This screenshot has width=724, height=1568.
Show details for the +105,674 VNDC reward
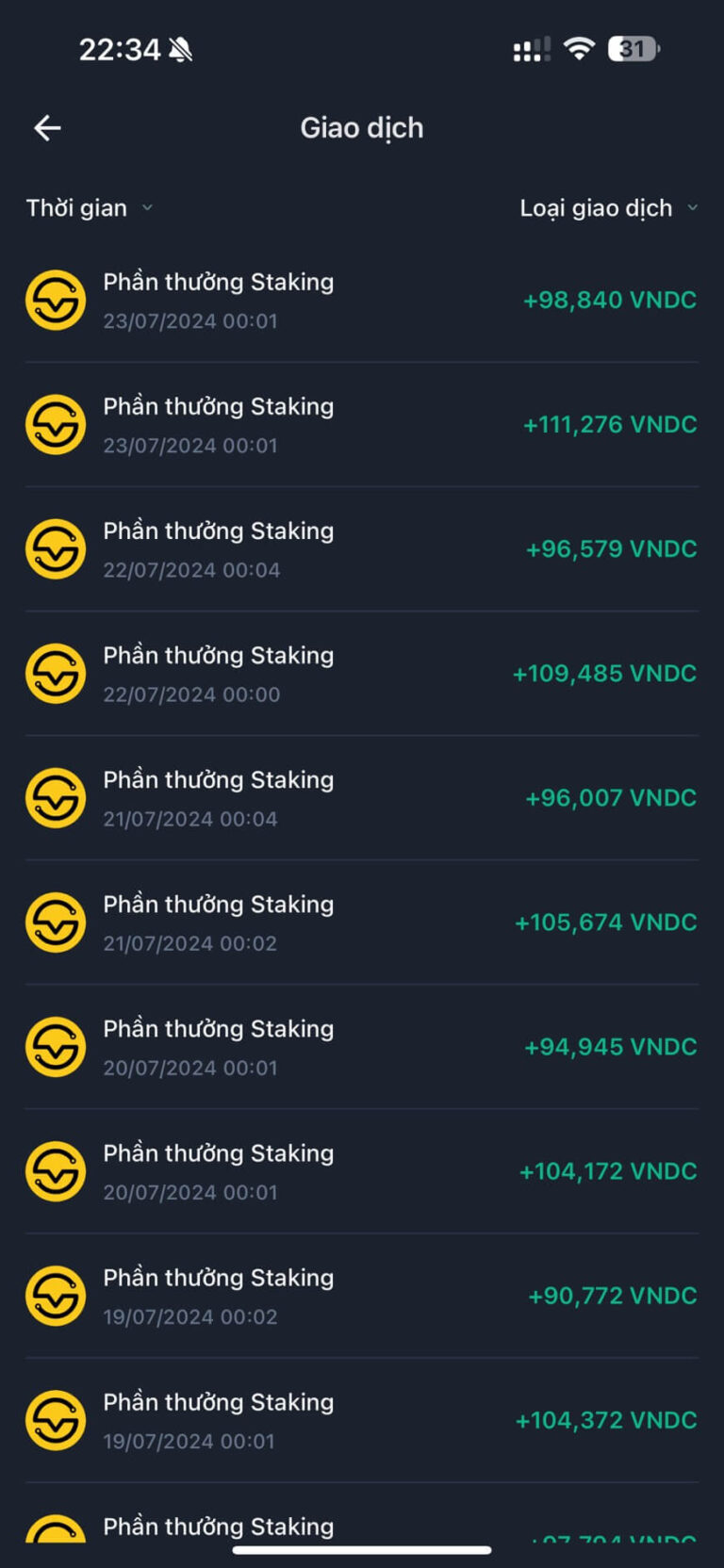click(x=362, y=923)
